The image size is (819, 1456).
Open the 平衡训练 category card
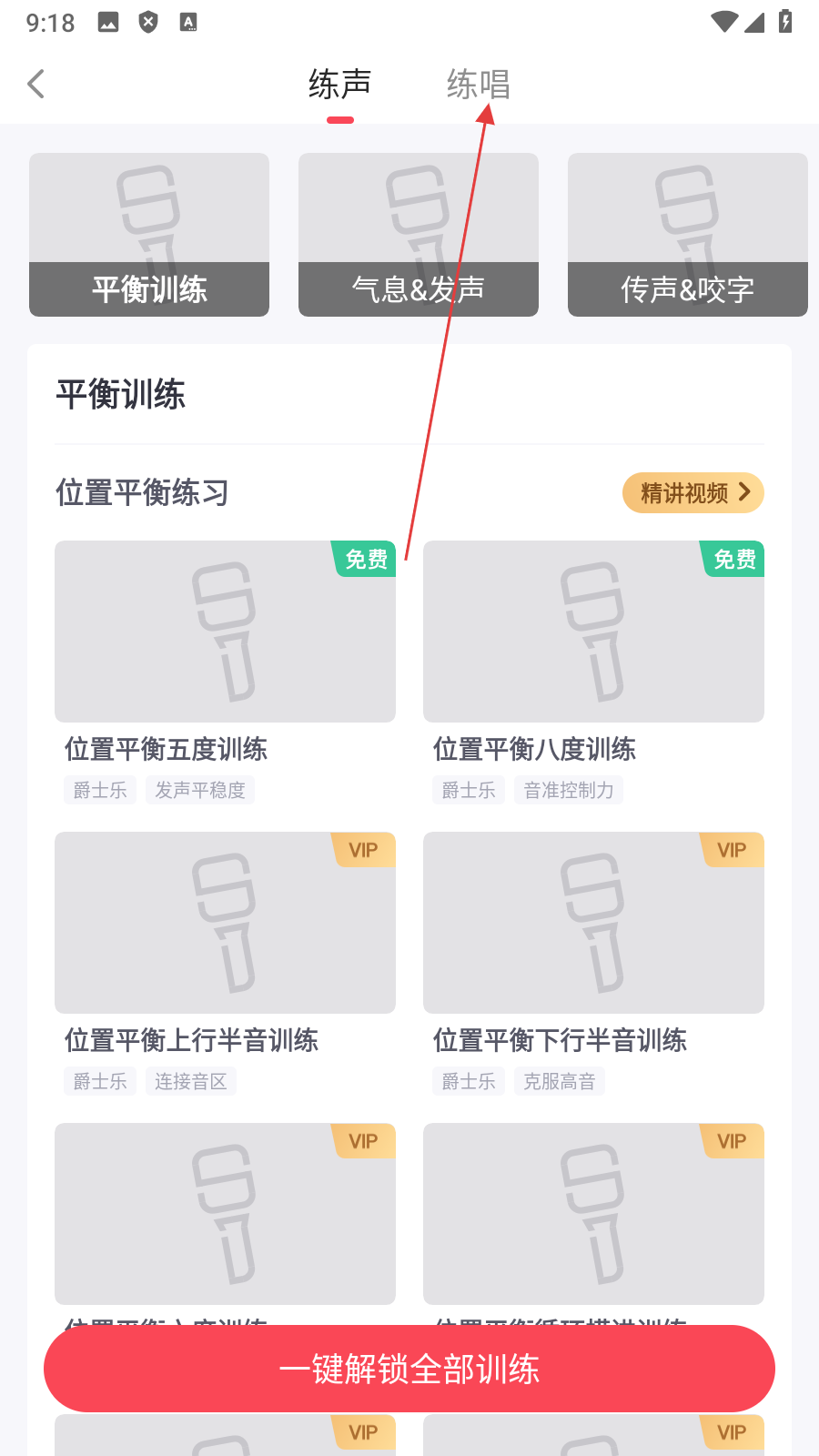[x=149, y=235]
